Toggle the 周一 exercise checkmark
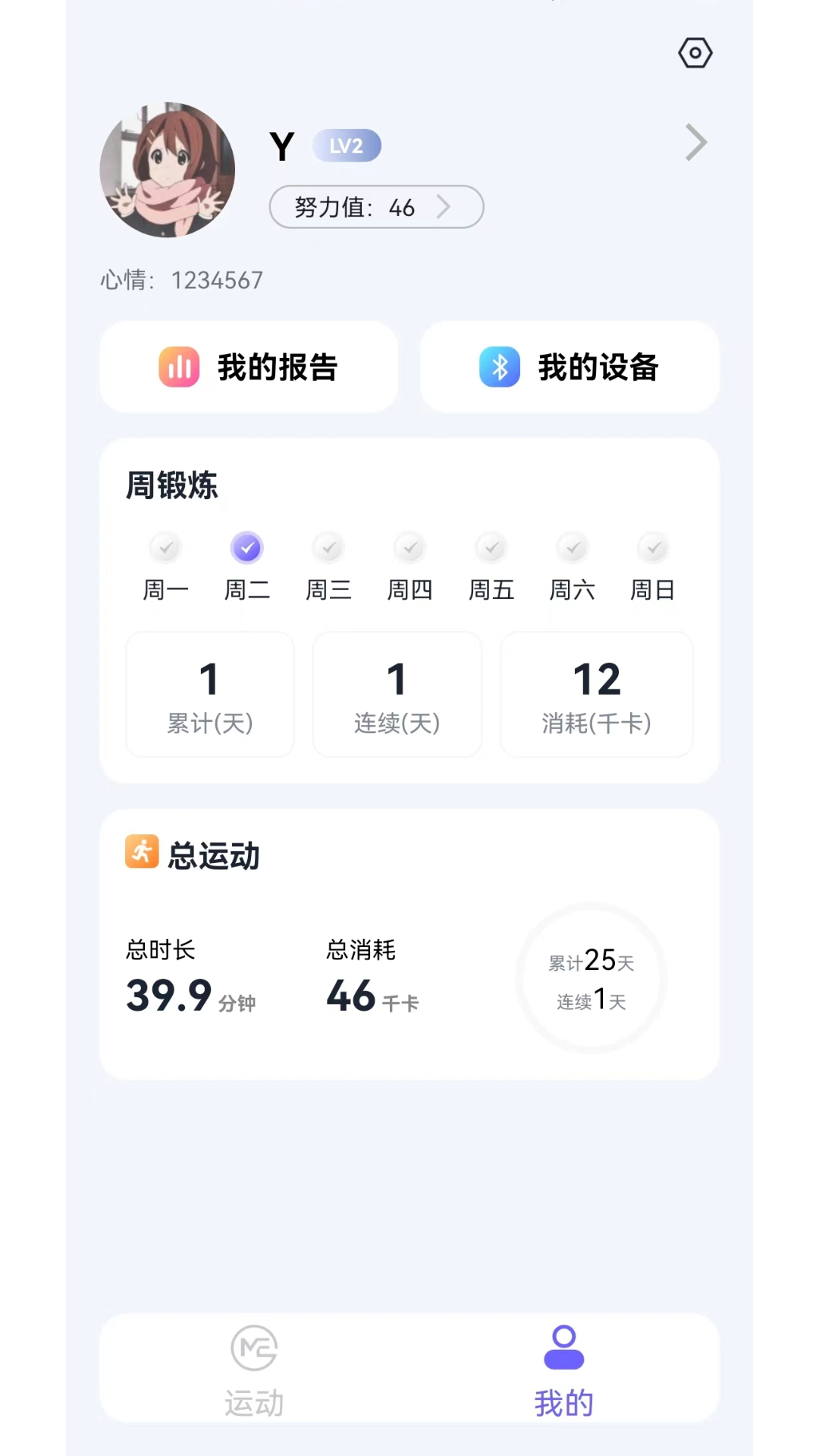The image size is (819, 1456). click(165, 547)
